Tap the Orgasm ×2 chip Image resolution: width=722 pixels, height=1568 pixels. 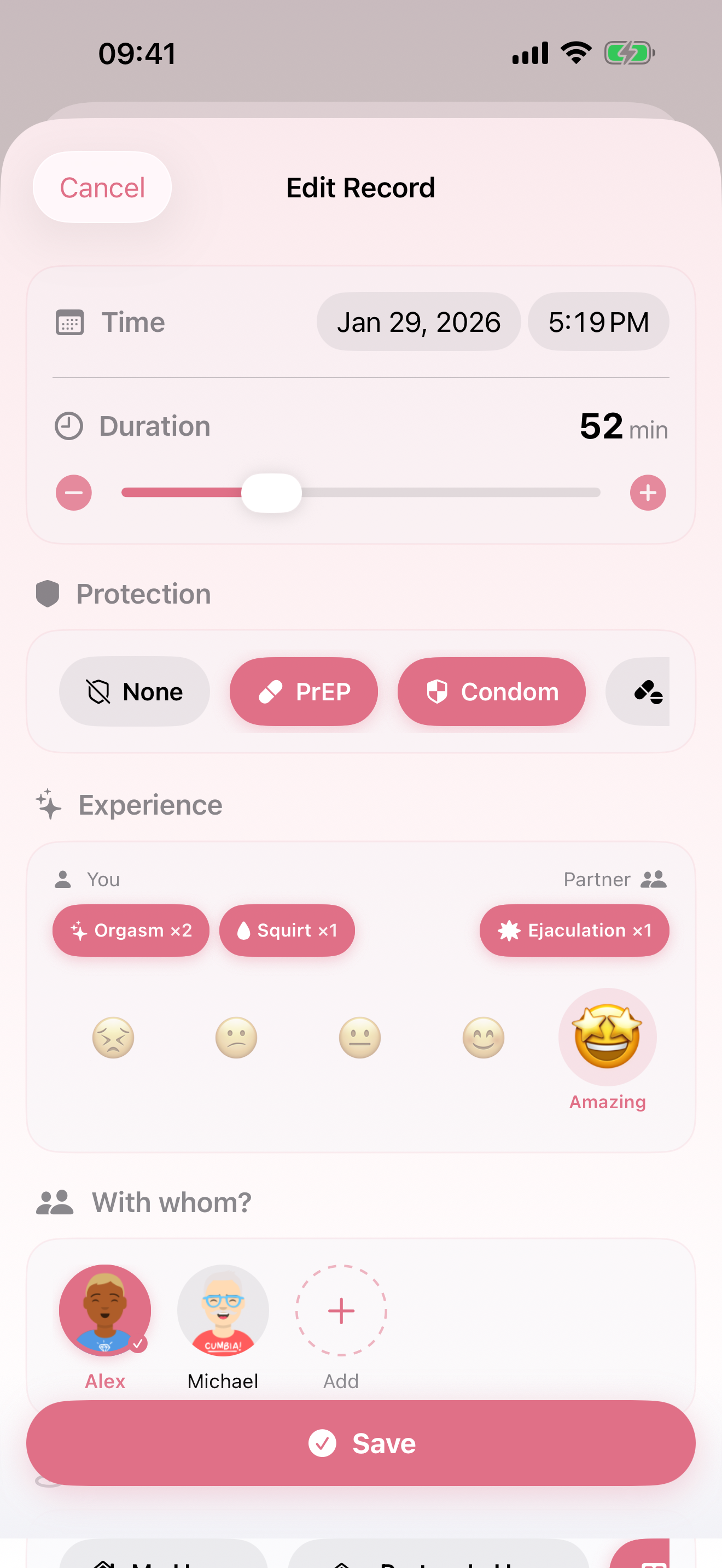[131, 930]
